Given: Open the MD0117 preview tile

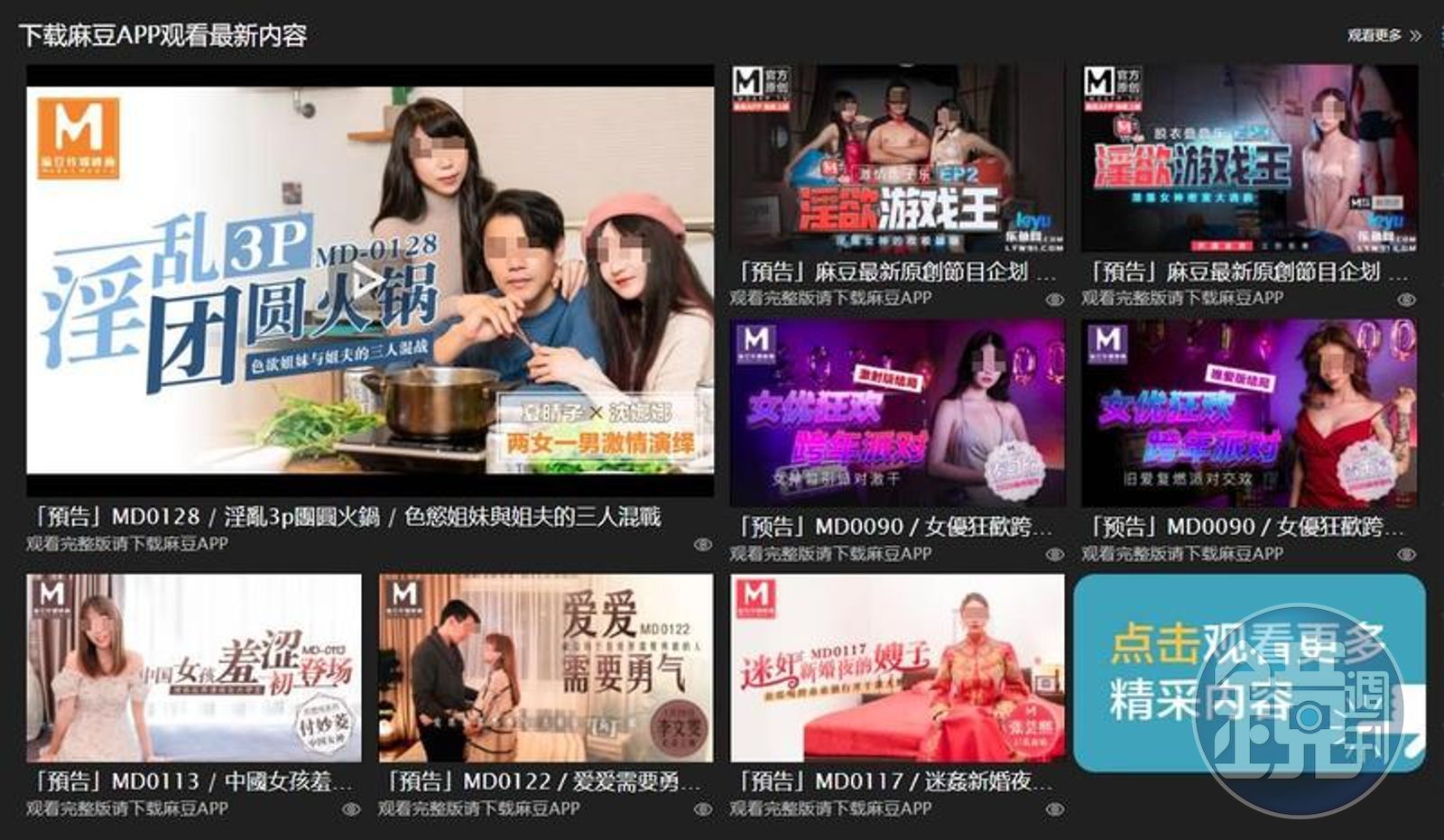Looking at the screenshot, I should [x=897, y=669].
